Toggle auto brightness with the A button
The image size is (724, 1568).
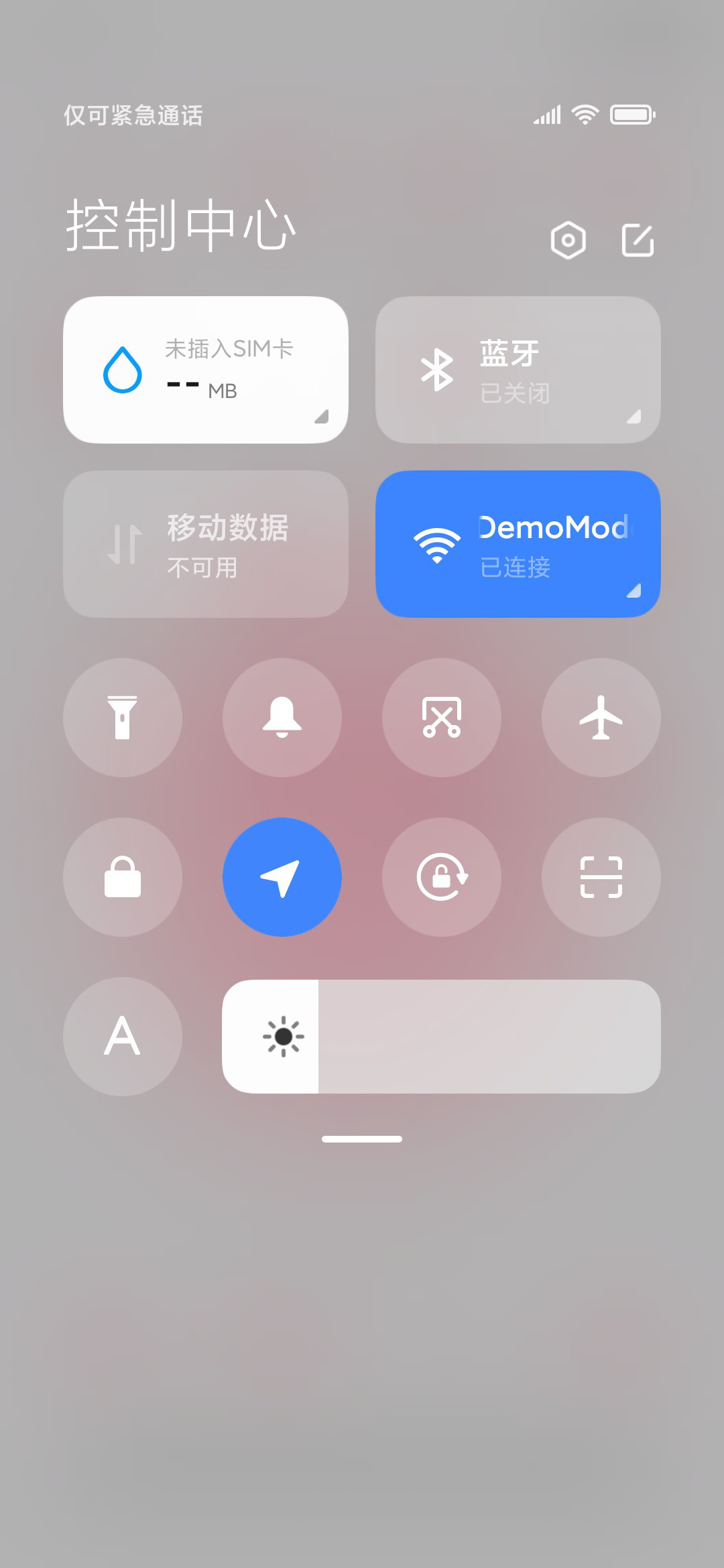(123, 1037)
